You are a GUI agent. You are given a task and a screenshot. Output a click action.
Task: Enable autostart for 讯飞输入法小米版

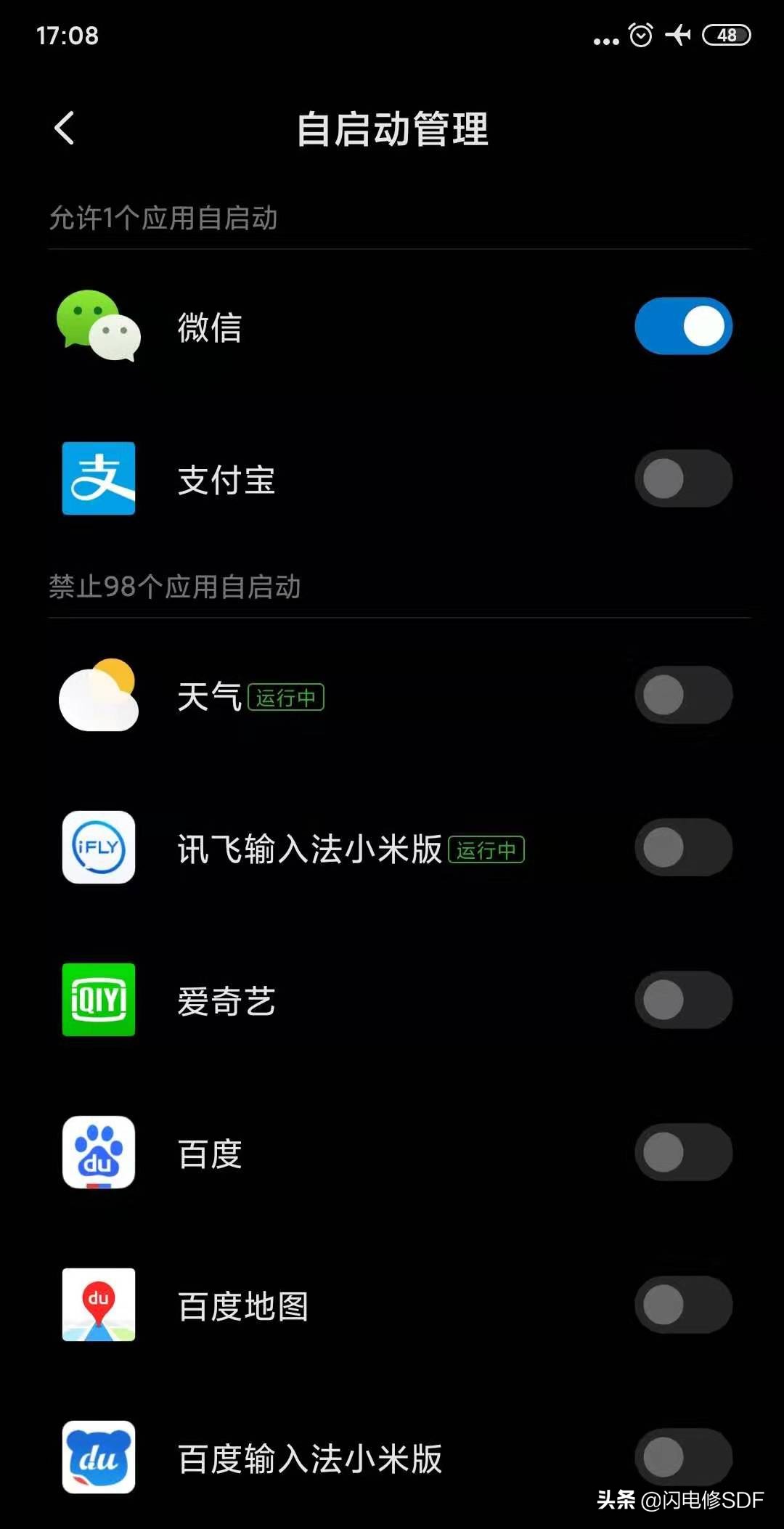tap(683, 848)
